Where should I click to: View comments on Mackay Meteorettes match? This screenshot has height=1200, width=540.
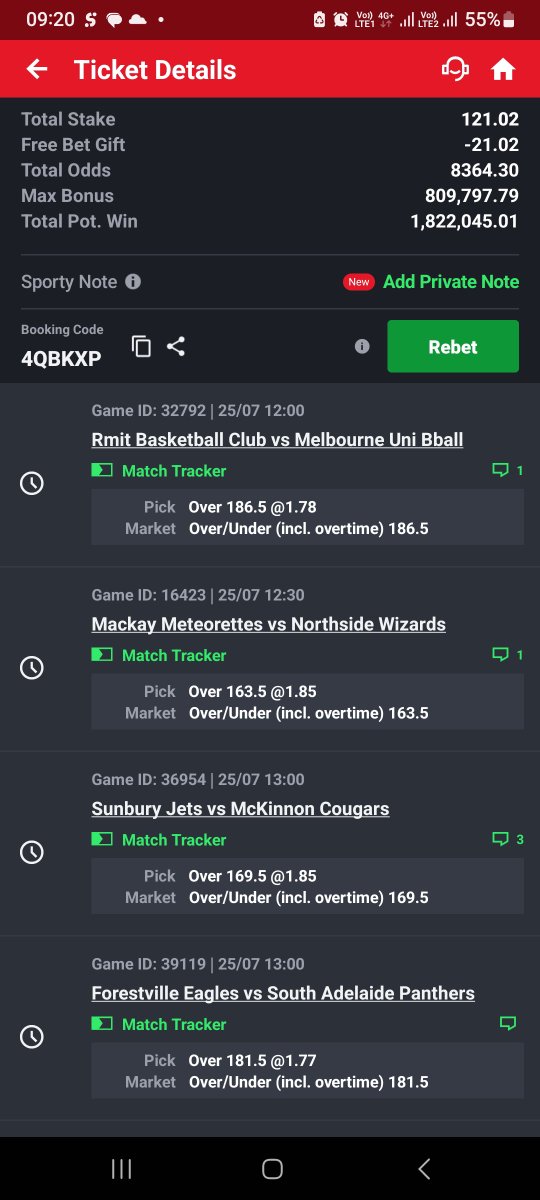point(508,655)
